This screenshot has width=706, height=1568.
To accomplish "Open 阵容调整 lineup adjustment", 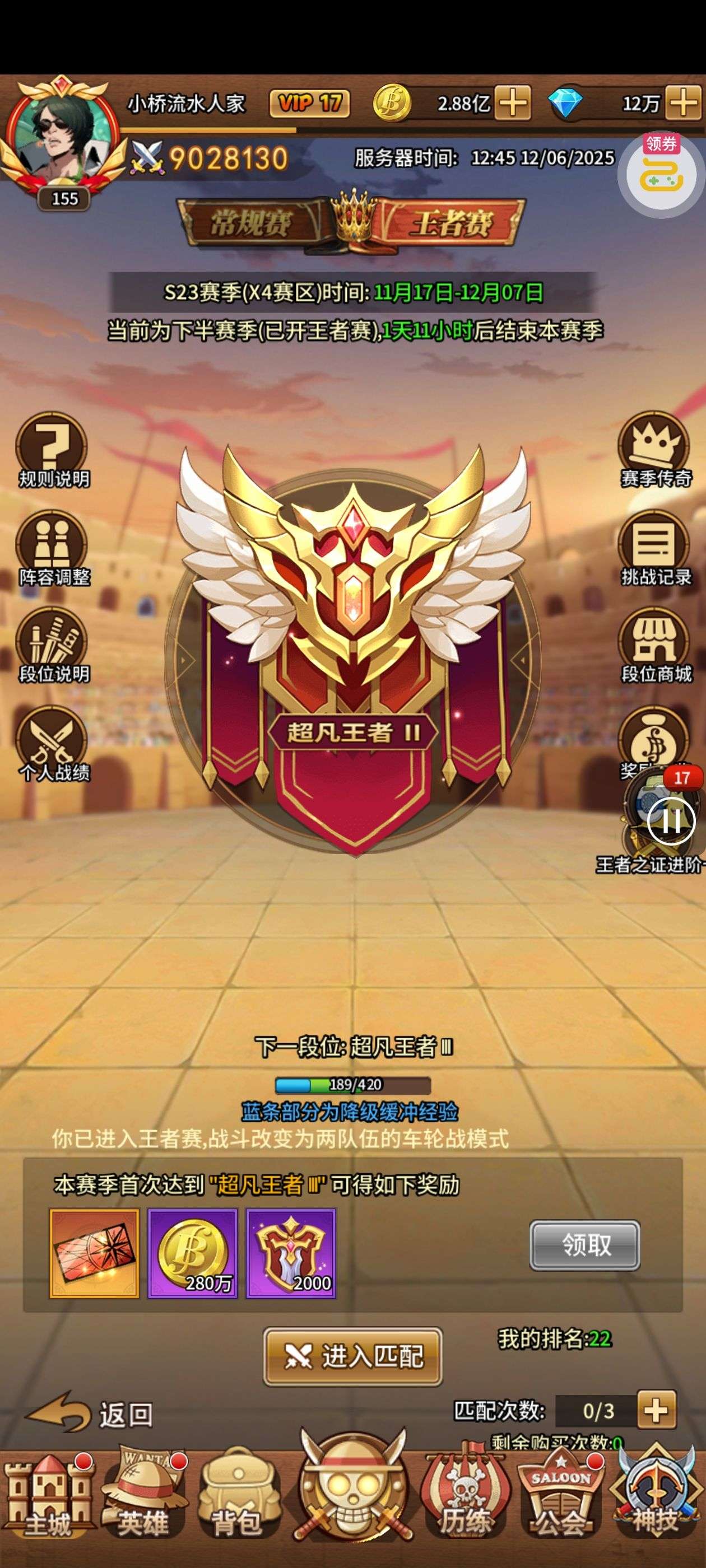I will point(52,548).
